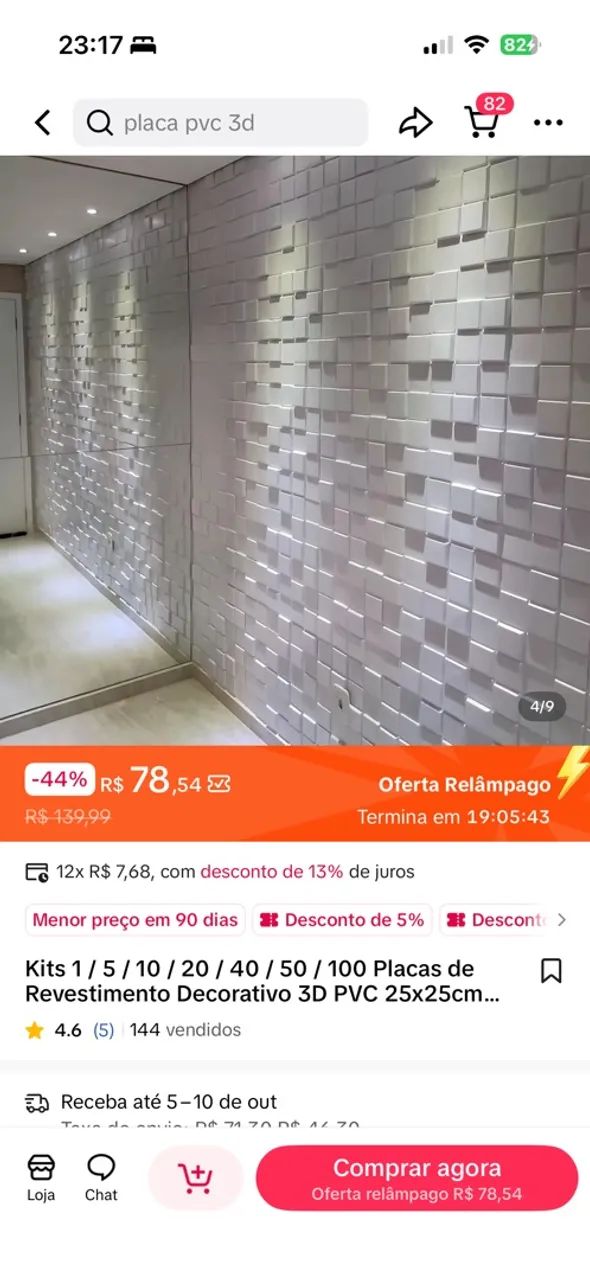Image resolution: width=590 pixels, height=1280 pixels.
Task: Select the Desconto de 5% coupon chip
Action: (341, 920)
